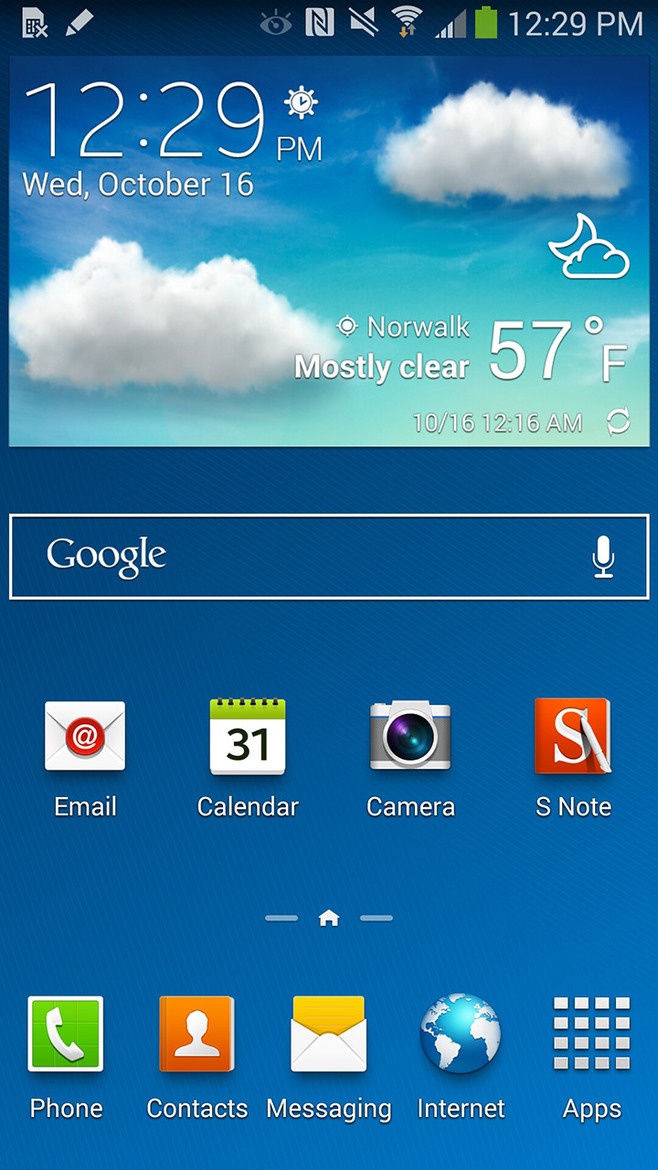Open Contacts

pos(197,1035)
